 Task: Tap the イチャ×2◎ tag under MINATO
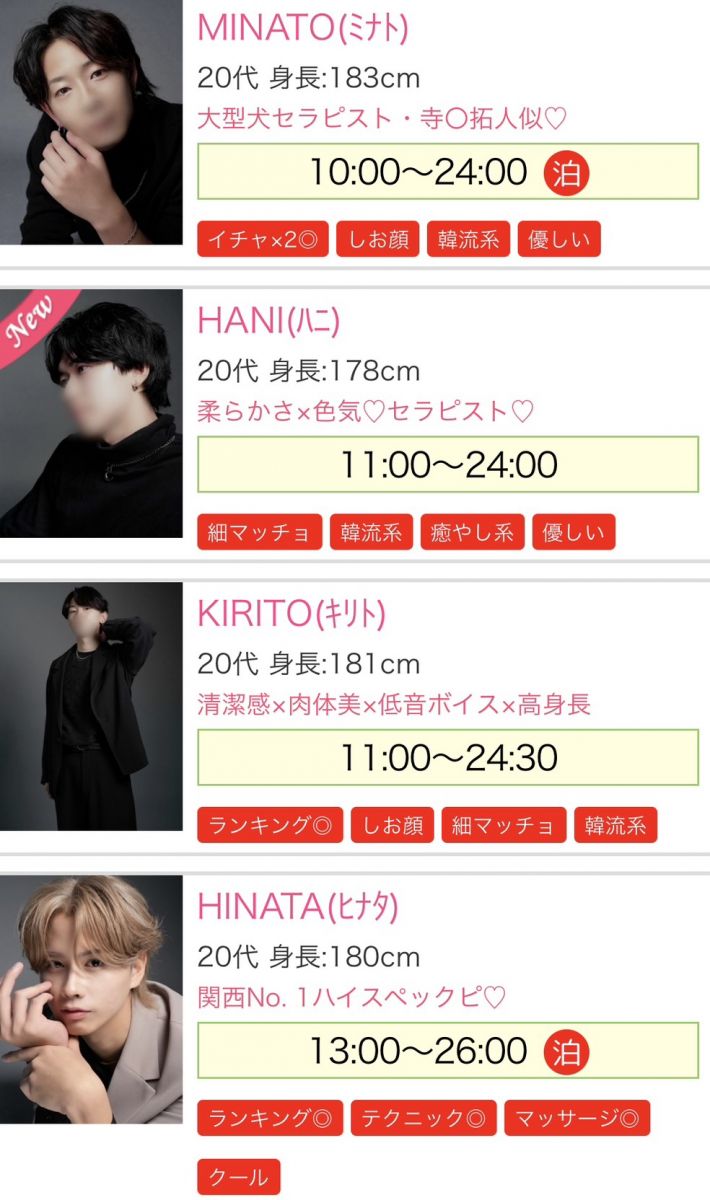[x=263, y=240]
